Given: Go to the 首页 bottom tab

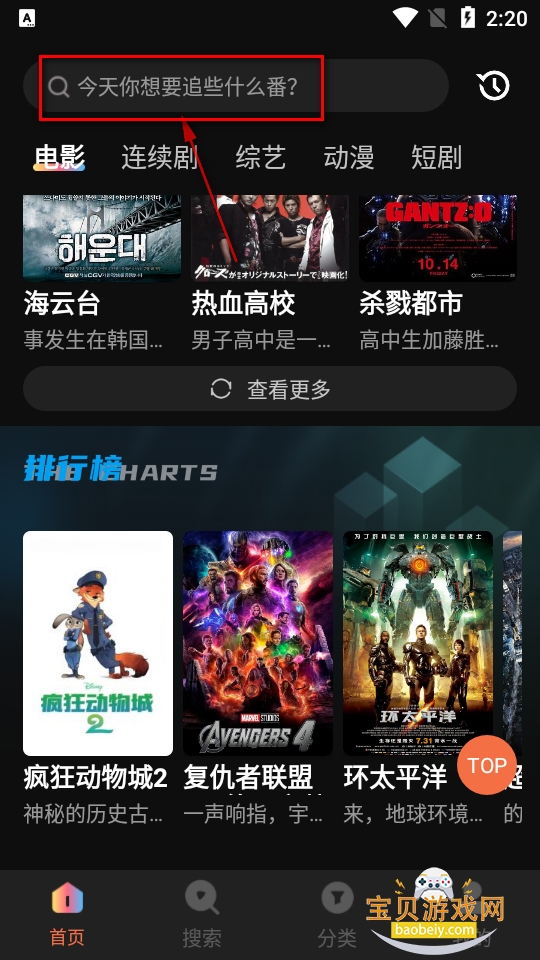Looking at the screenshot, I should [x=67, y=914].
